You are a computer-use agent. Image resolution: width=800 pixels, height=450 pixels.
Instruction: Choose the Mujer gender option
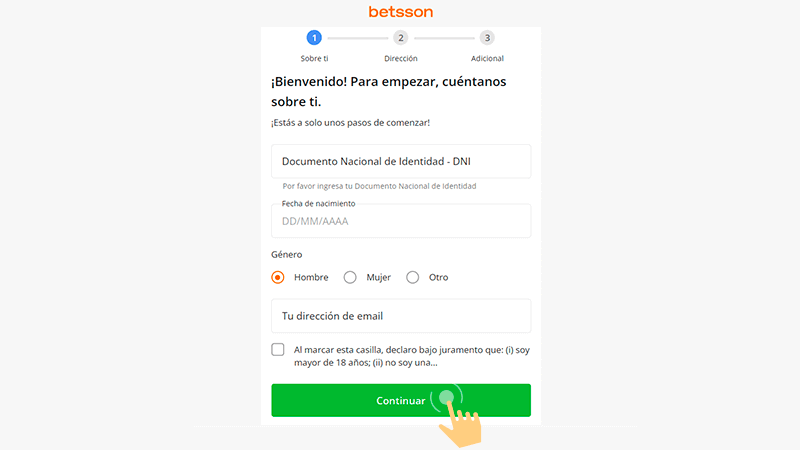(x=350, y=277)
